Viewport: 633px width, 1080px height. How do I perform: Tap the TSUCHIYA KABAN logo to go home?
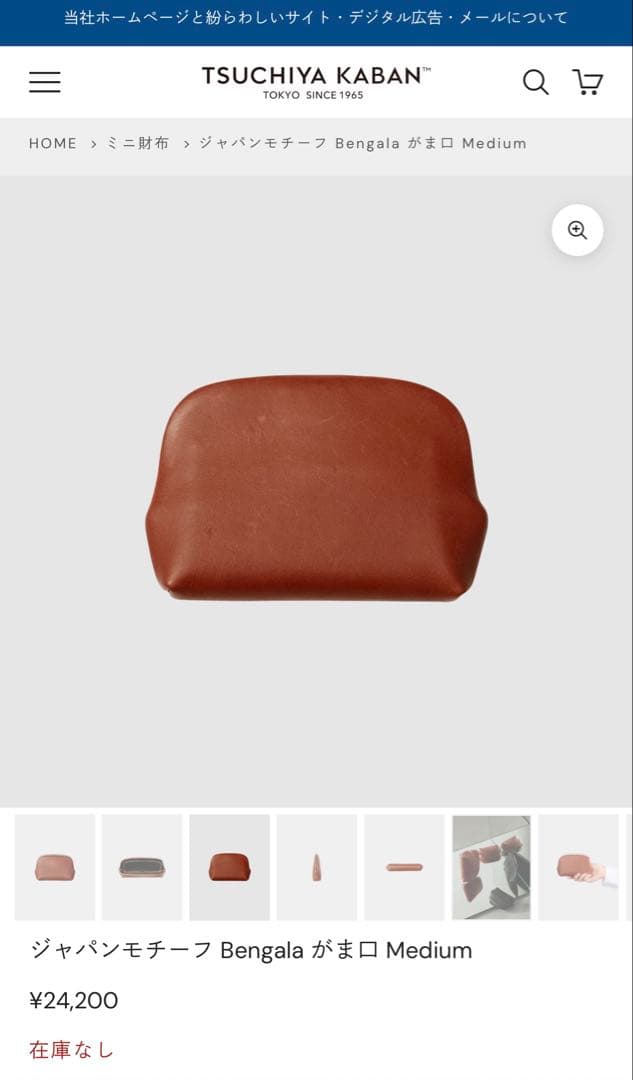pyautogui.click(x=316, y=82)
